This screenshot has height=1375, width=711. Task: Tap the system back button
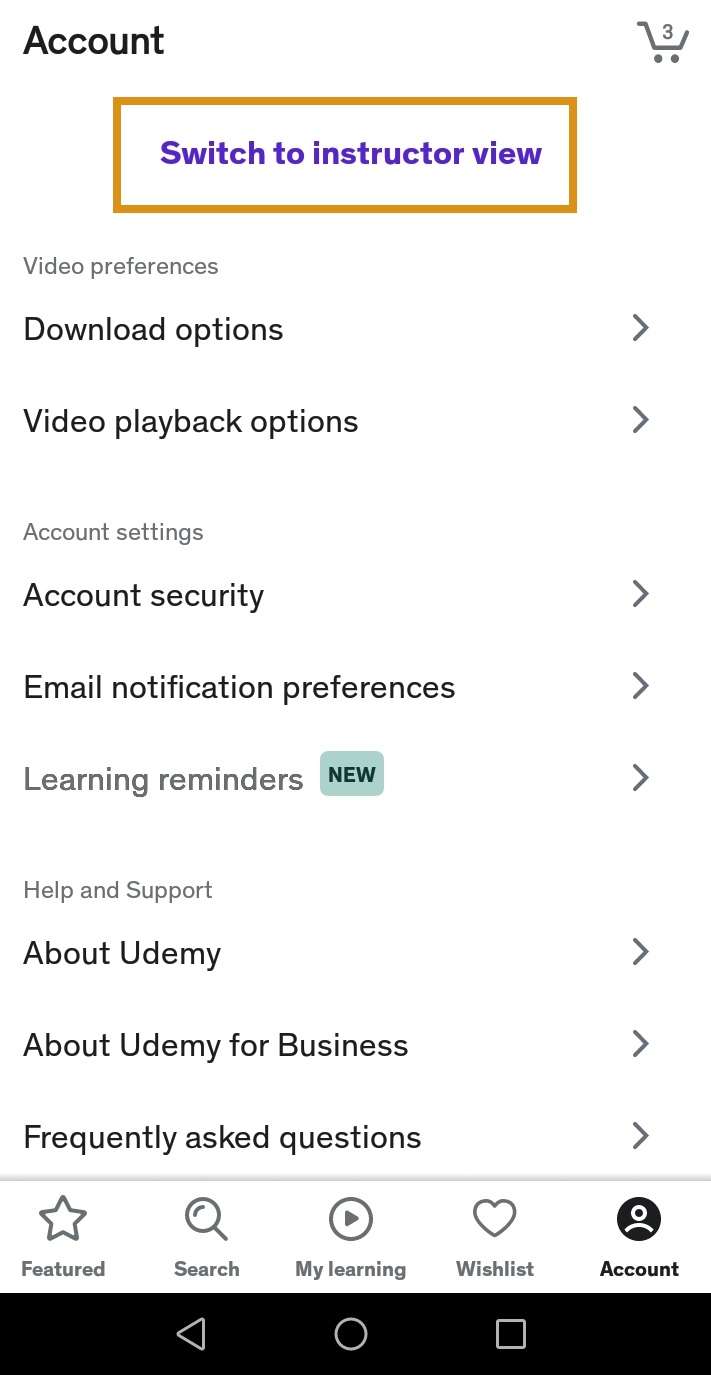click(x=191, y=1333)
